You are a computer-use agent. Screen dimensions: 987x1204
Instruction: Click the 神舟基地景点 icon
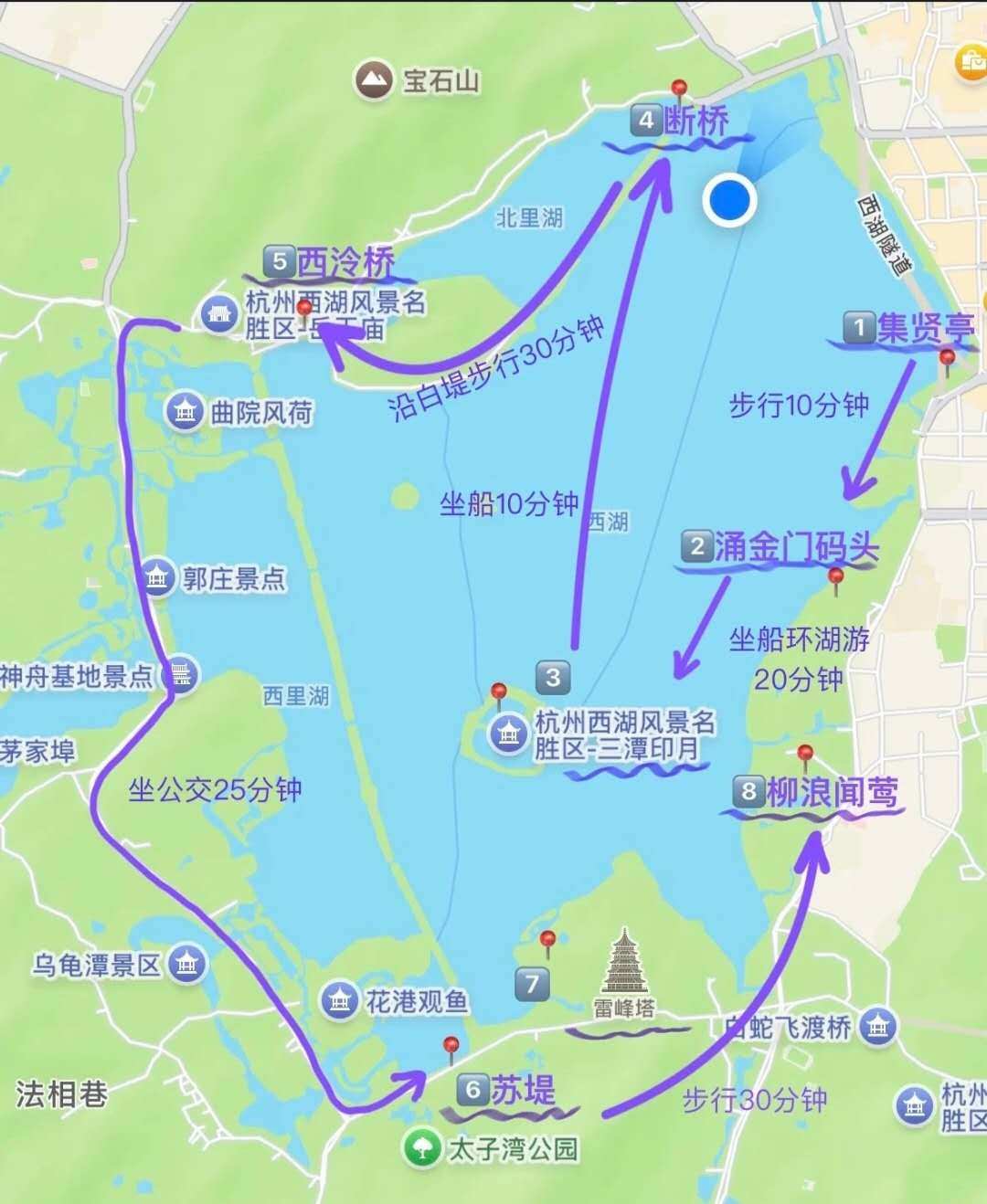(180, 676)
